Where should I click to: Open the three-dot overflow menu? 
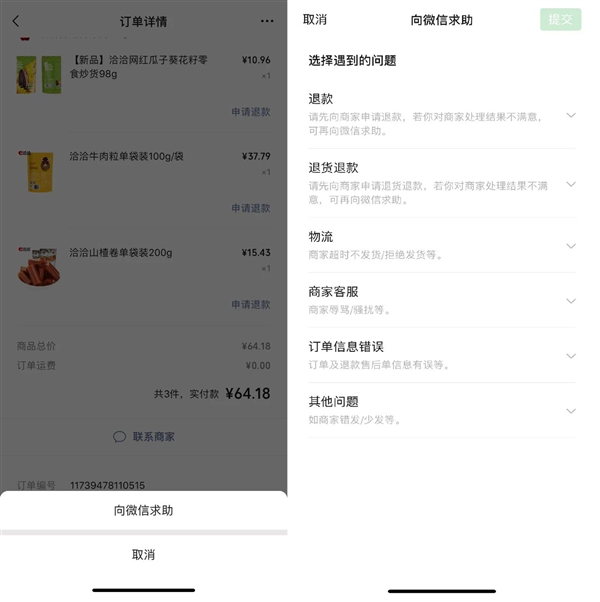click(x=266, y=21)
